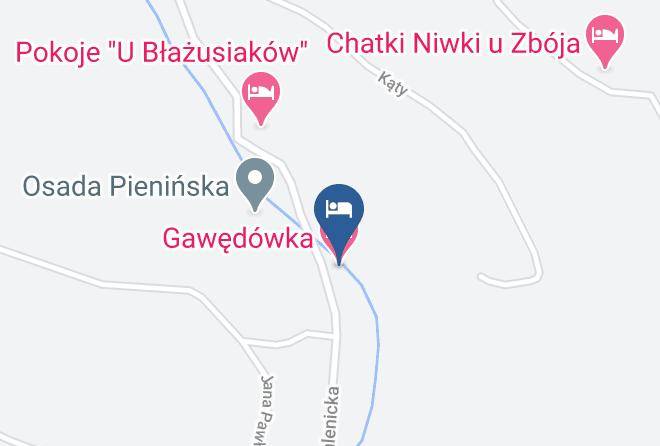Image resolution: width=660 pixels, height=446 pixels.
Task: Tap the grey Osada Pienińska place marker
Action: pyautogui.click(x=255, y=185)
